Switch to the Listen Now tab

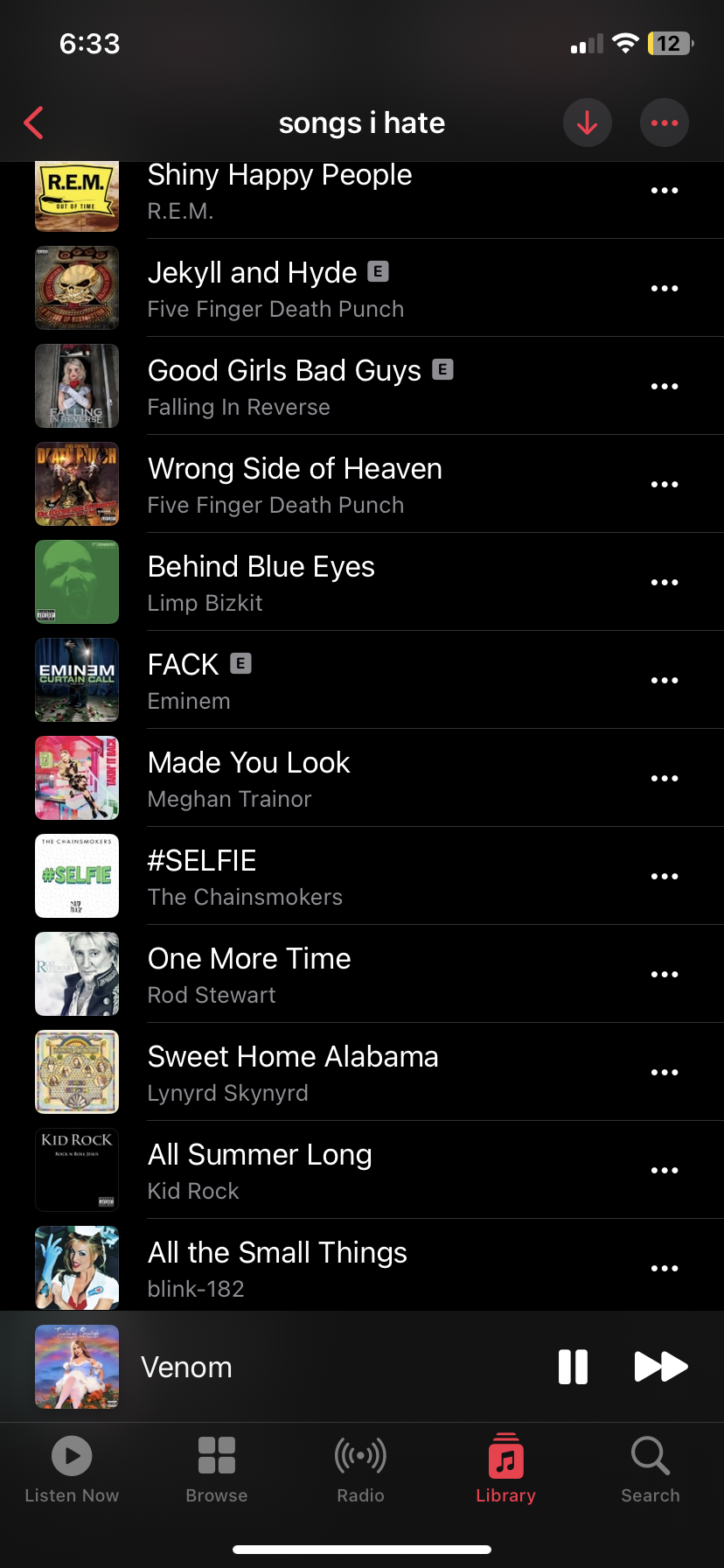(x=72, y=1470)
